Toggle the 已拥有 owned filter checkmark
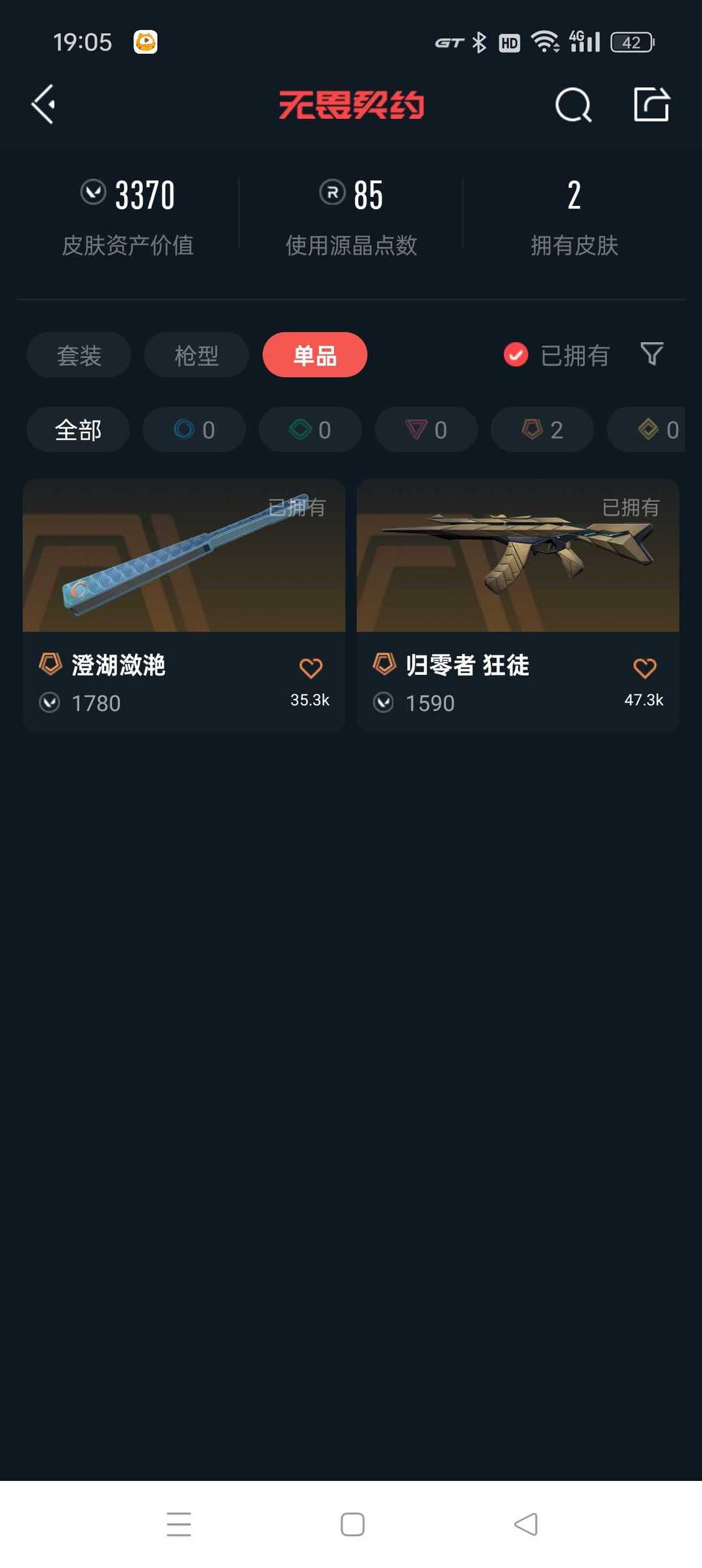The image size is (702, 1568). pyautogui.click(x=515, y=355)
